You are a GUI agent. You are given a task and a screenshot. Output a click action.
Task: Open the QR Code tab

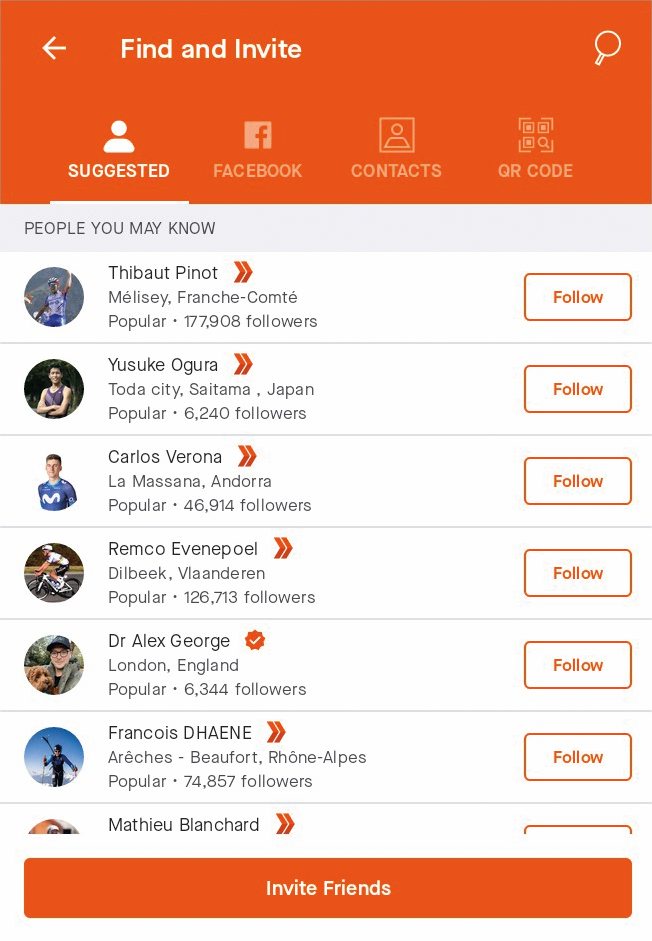click(x=535, y=150)
